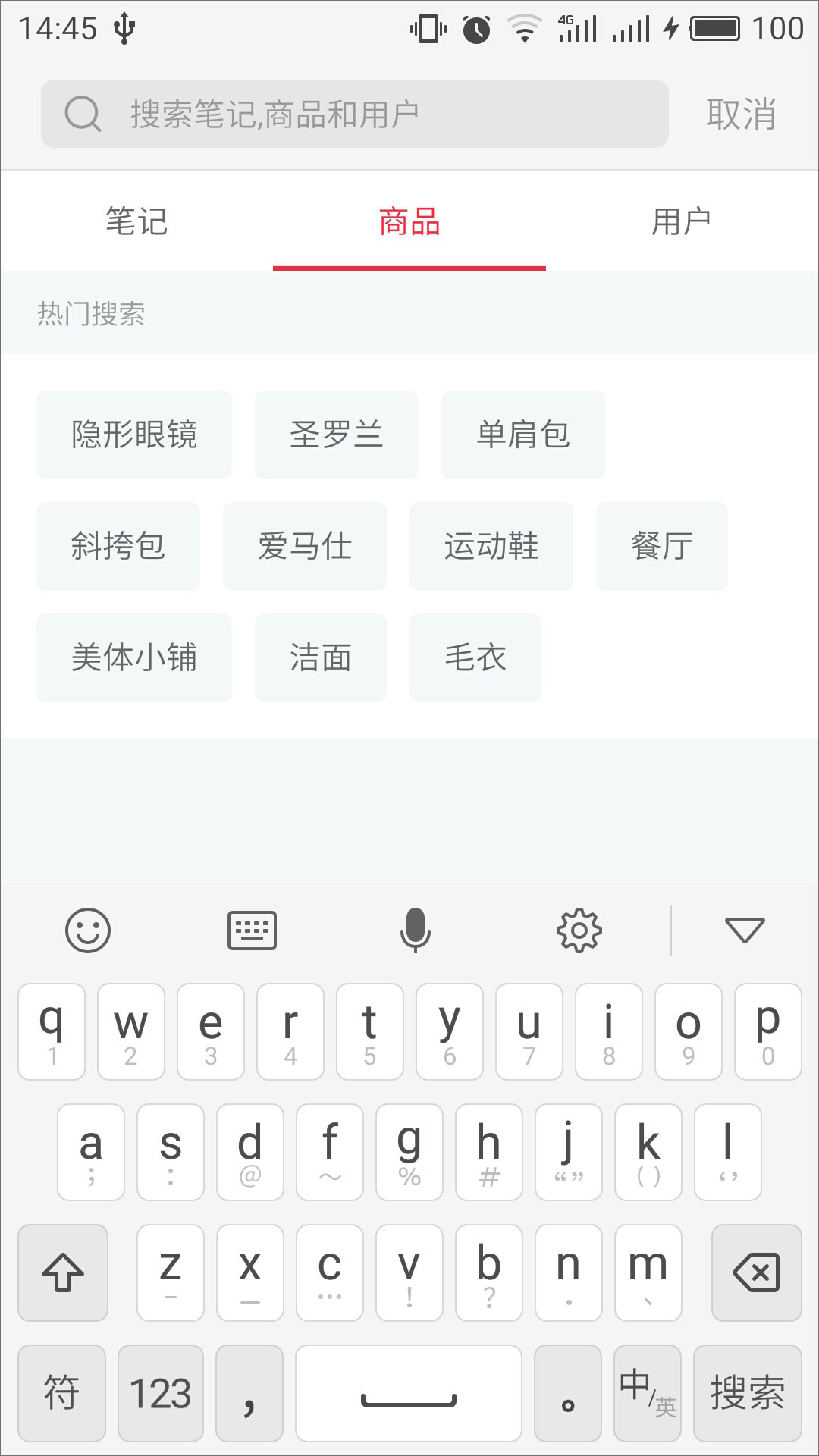
Task: Open the 美体小铺 hot search
Action: 134,657
